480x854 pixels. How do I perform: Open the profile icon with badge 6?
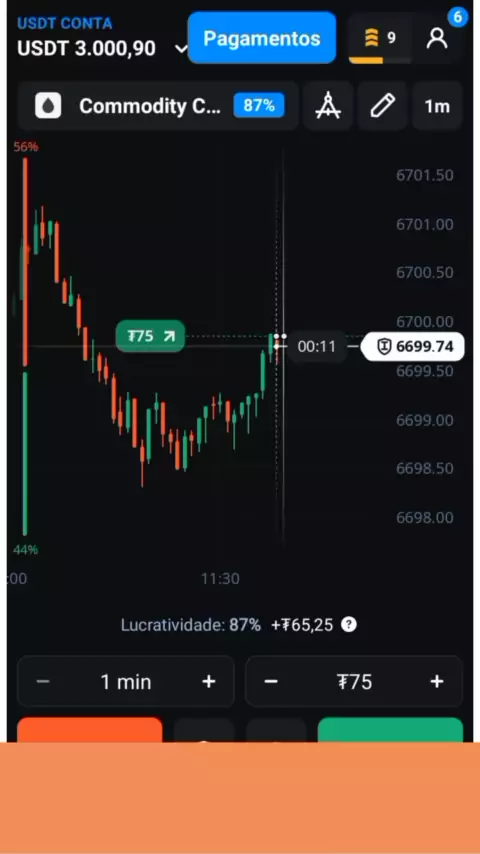[438, 39]
